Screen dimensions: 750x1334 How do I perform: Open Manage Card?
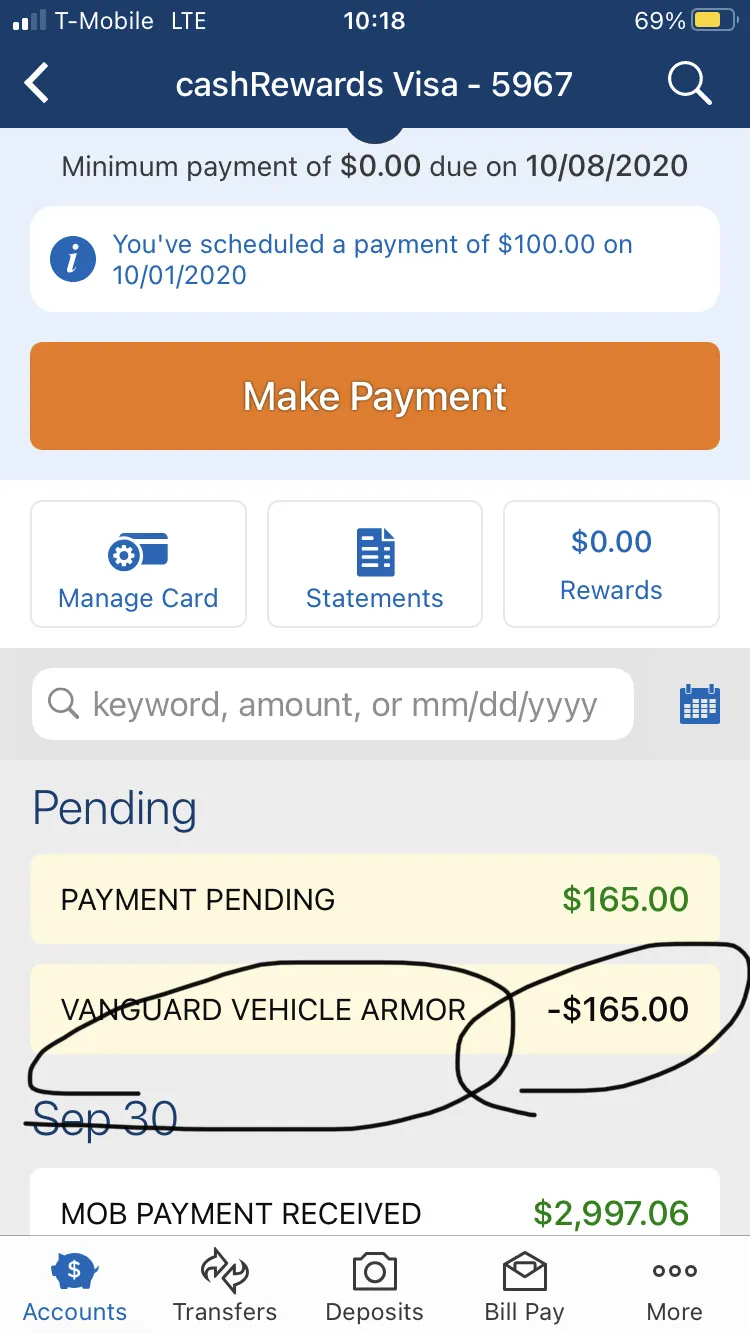pos(138,564)
